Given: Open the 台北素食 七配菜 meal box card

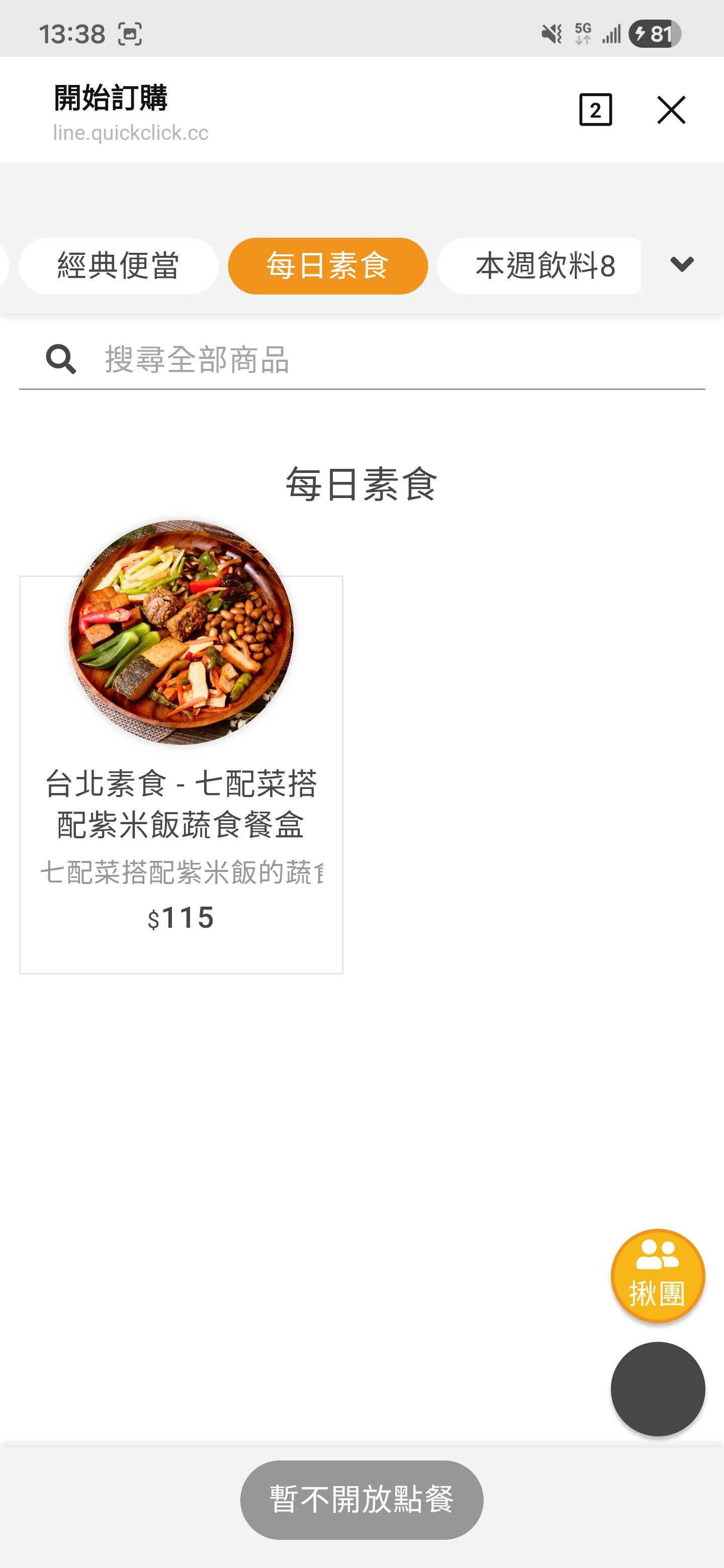Looking at the screenshot, I should point(181,773).
